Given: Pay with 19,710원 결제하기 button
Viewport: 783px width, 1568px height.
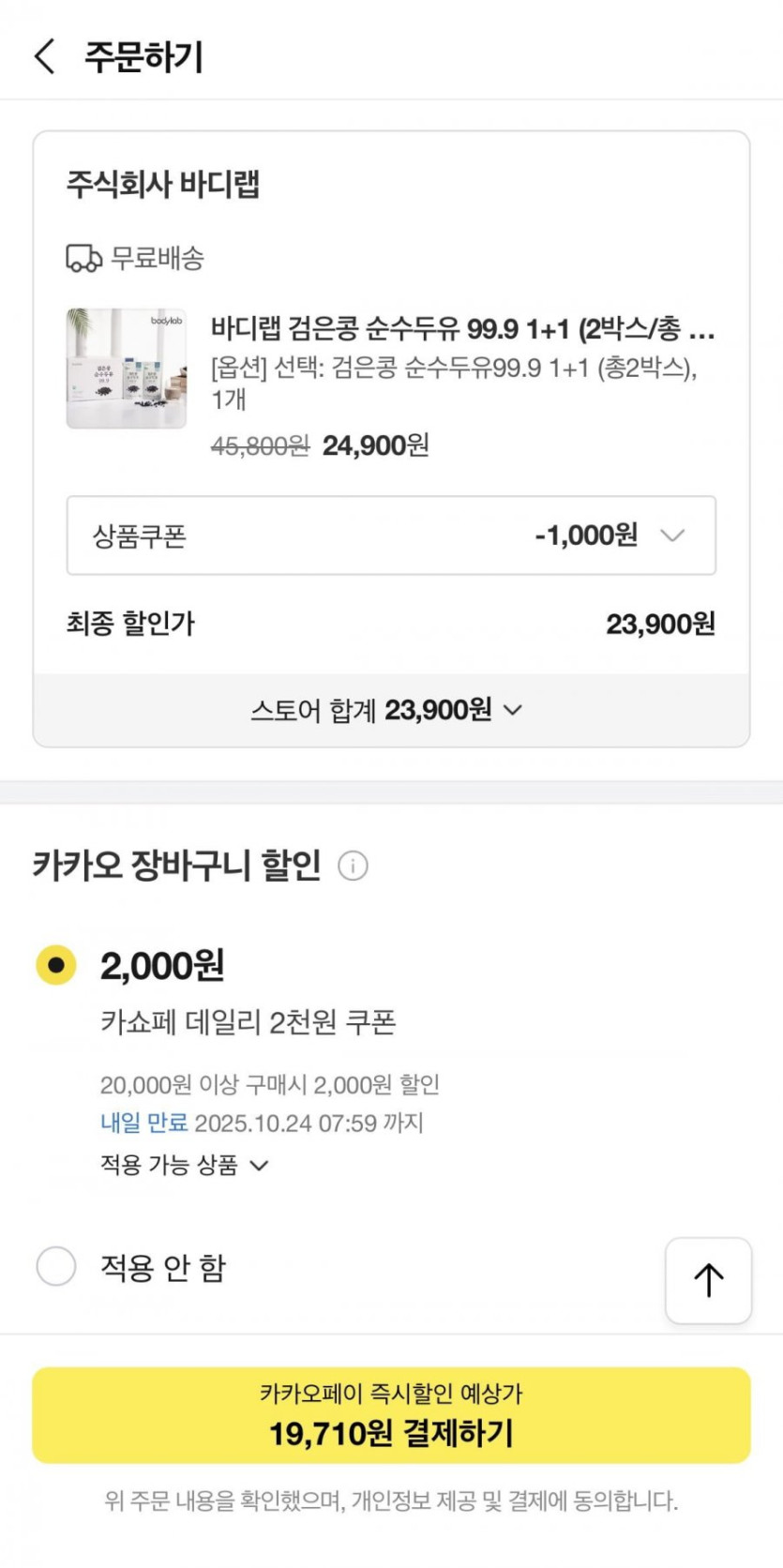Looking at the screenshot, I should pos(391,1415).
